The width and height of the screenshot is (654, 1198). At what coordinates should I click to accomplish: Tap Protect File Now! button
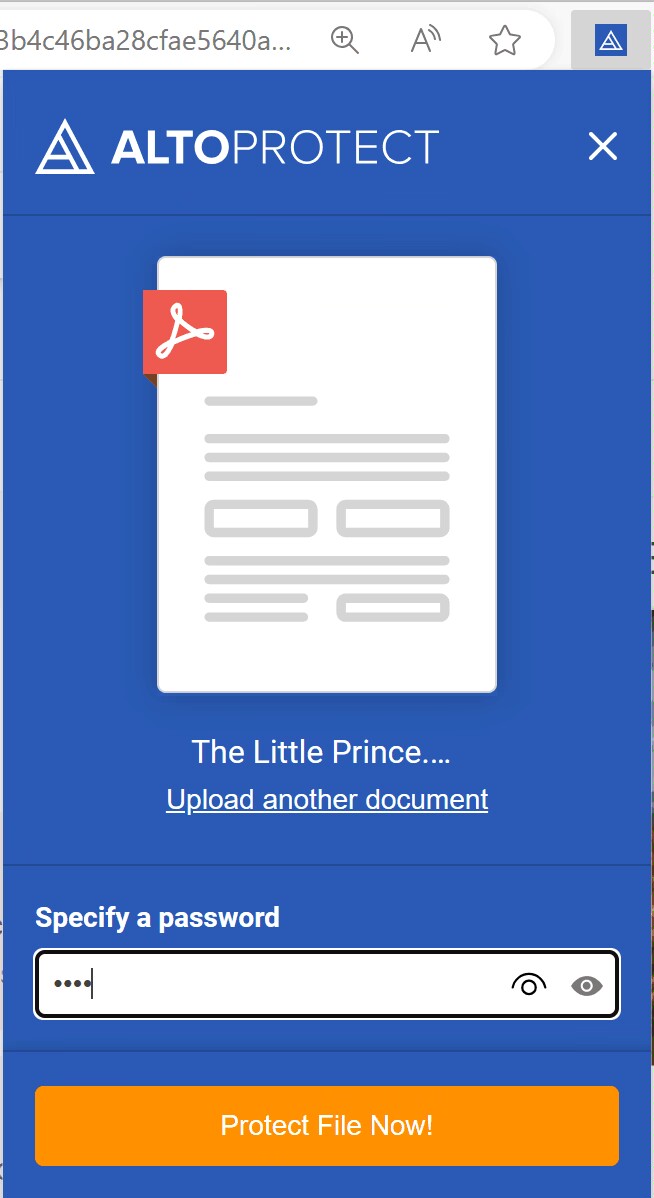(327, 1126)
